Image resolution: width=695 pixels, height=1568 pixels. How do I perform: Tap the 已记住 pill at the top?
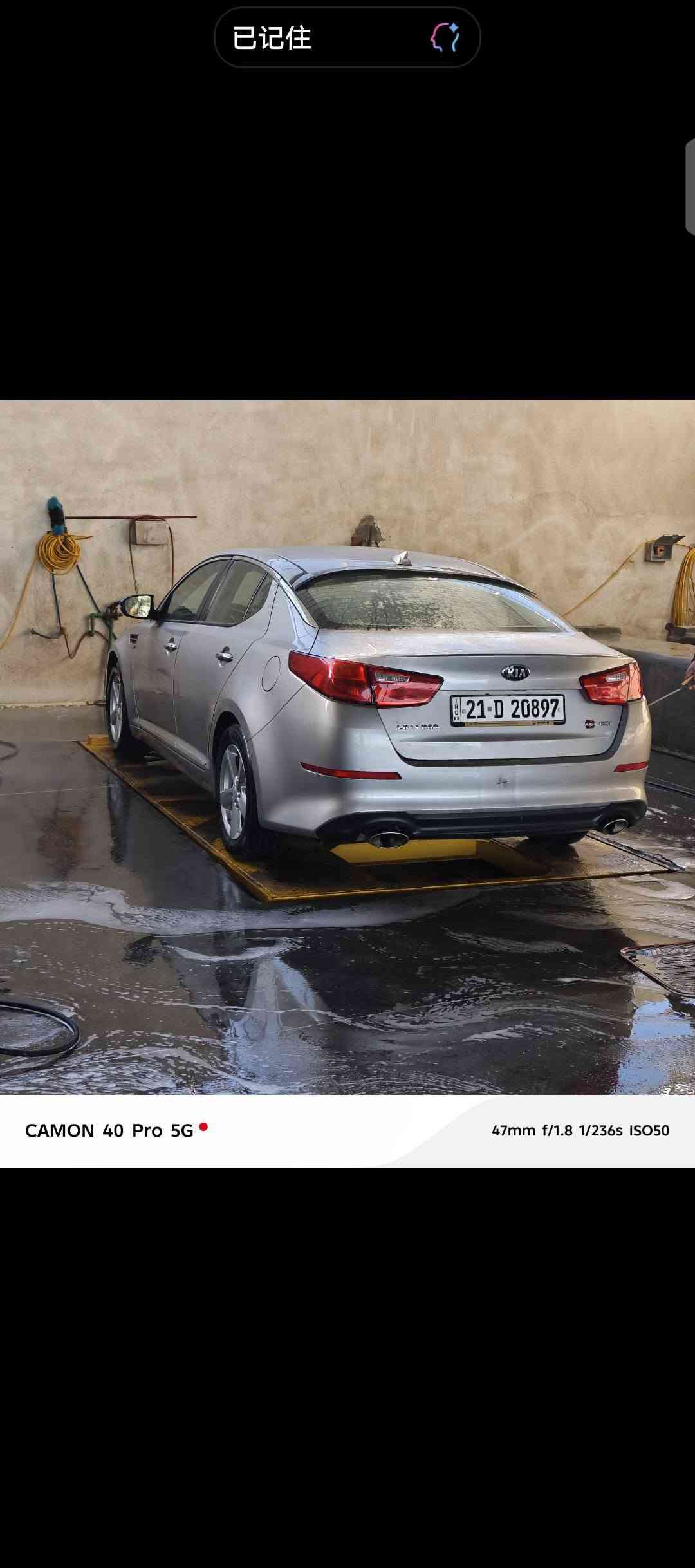pyautogui.click(x=347, y=37)
